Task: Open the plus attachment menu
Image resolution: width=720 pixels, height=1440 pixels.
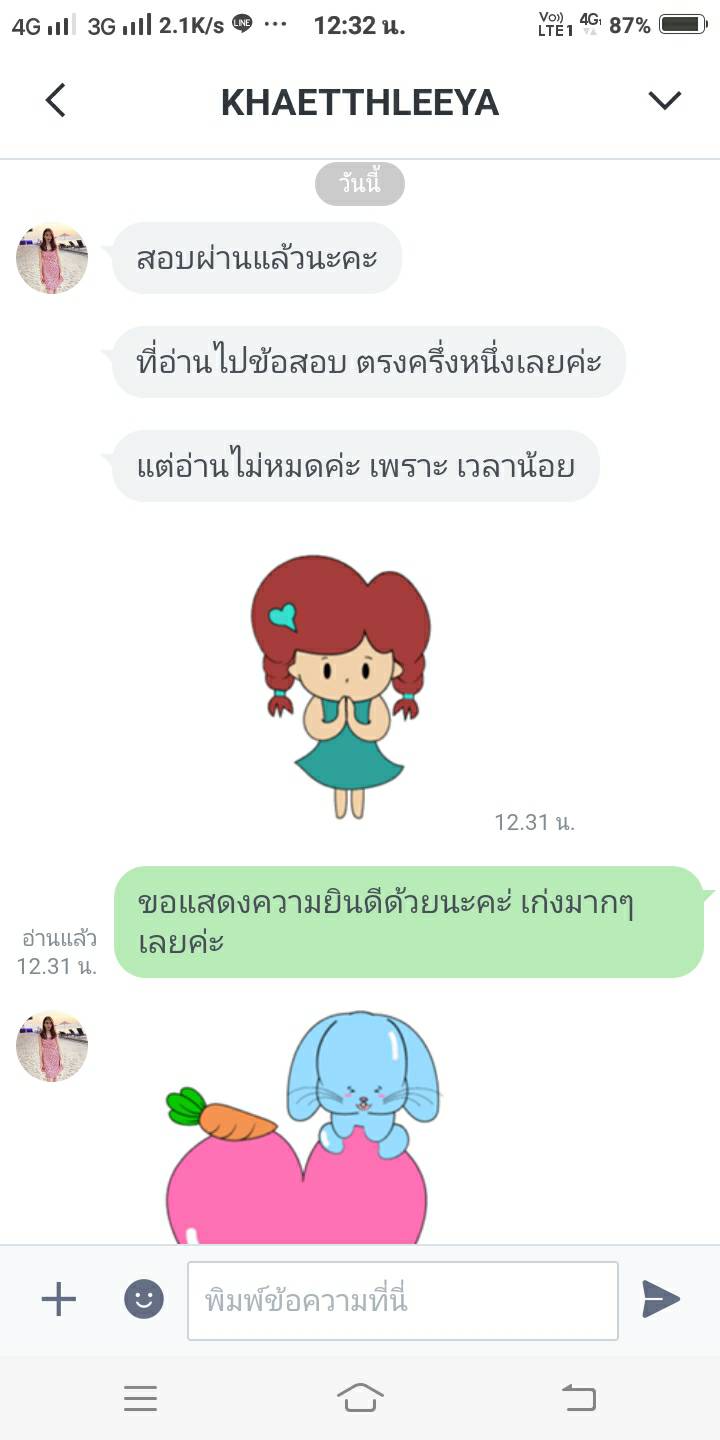Action: (58, 1299)
